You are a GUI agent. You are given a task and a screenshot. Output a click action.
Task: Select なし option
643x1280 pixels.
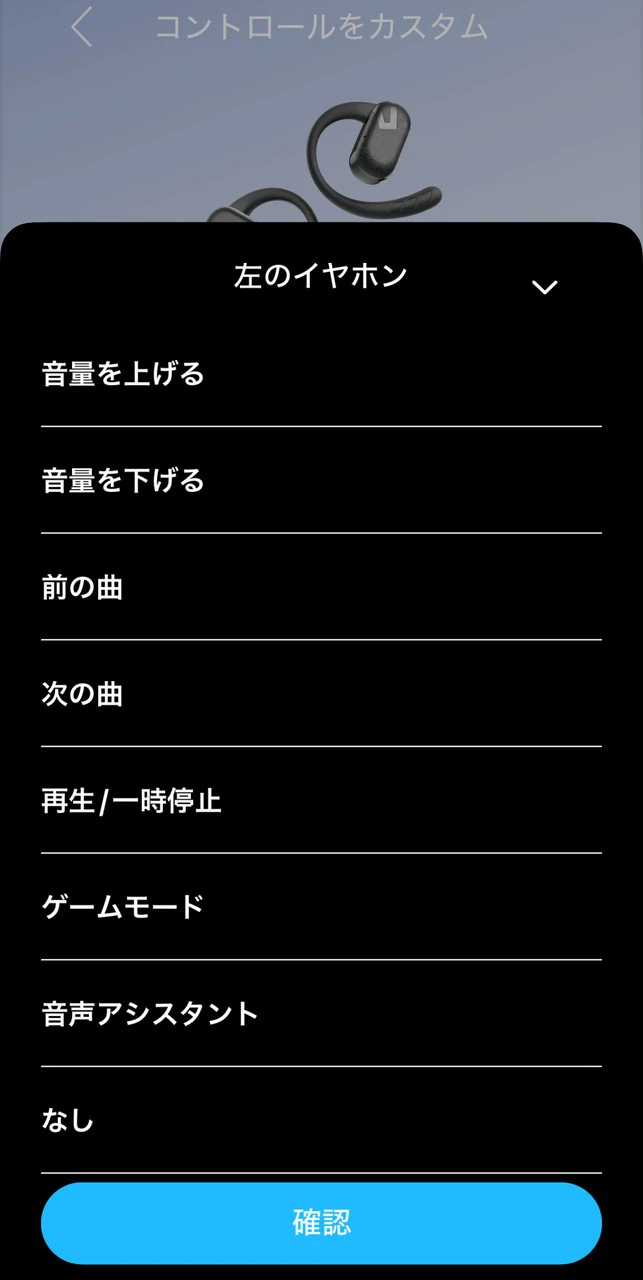click(321, 1121)
